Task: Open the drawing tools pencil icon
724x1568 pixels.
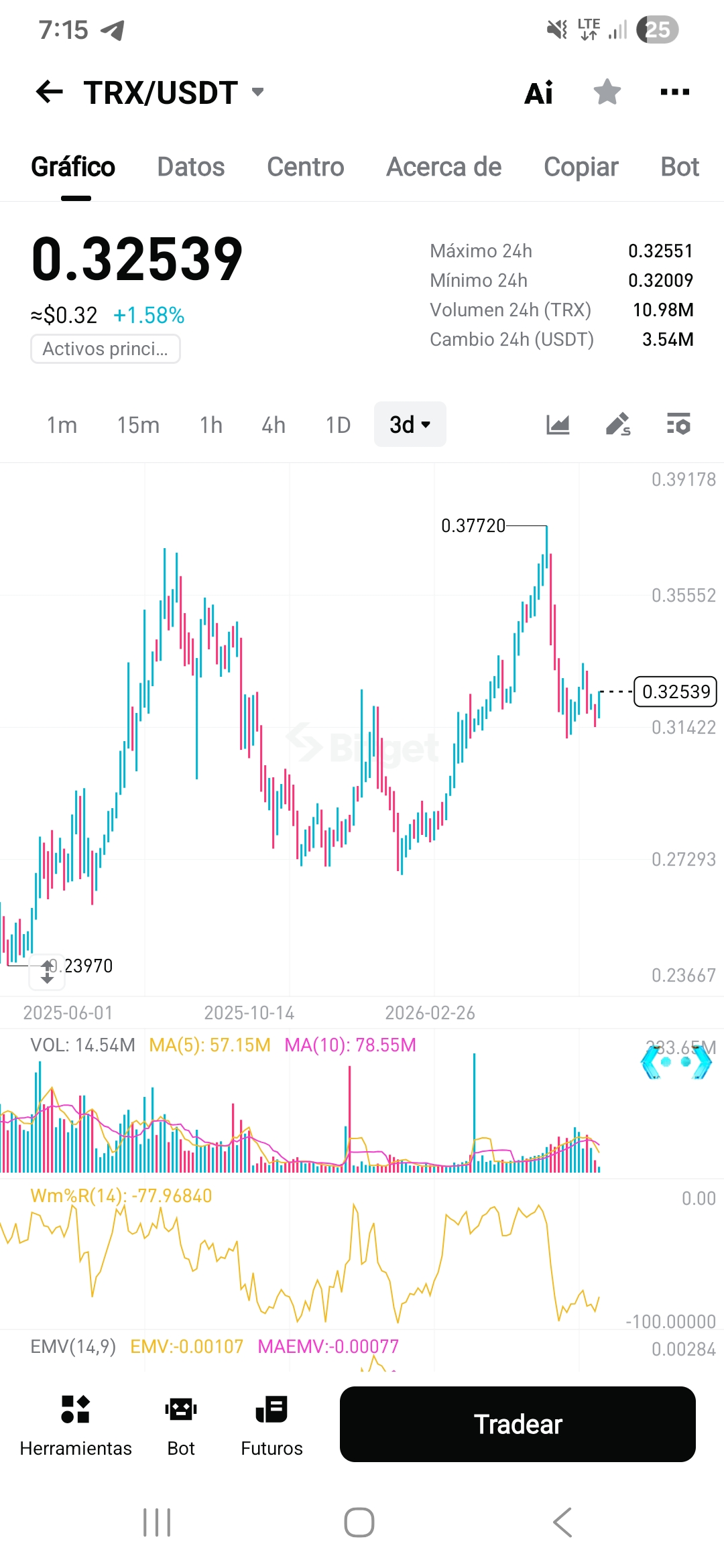Action: (x=618, y=424)
